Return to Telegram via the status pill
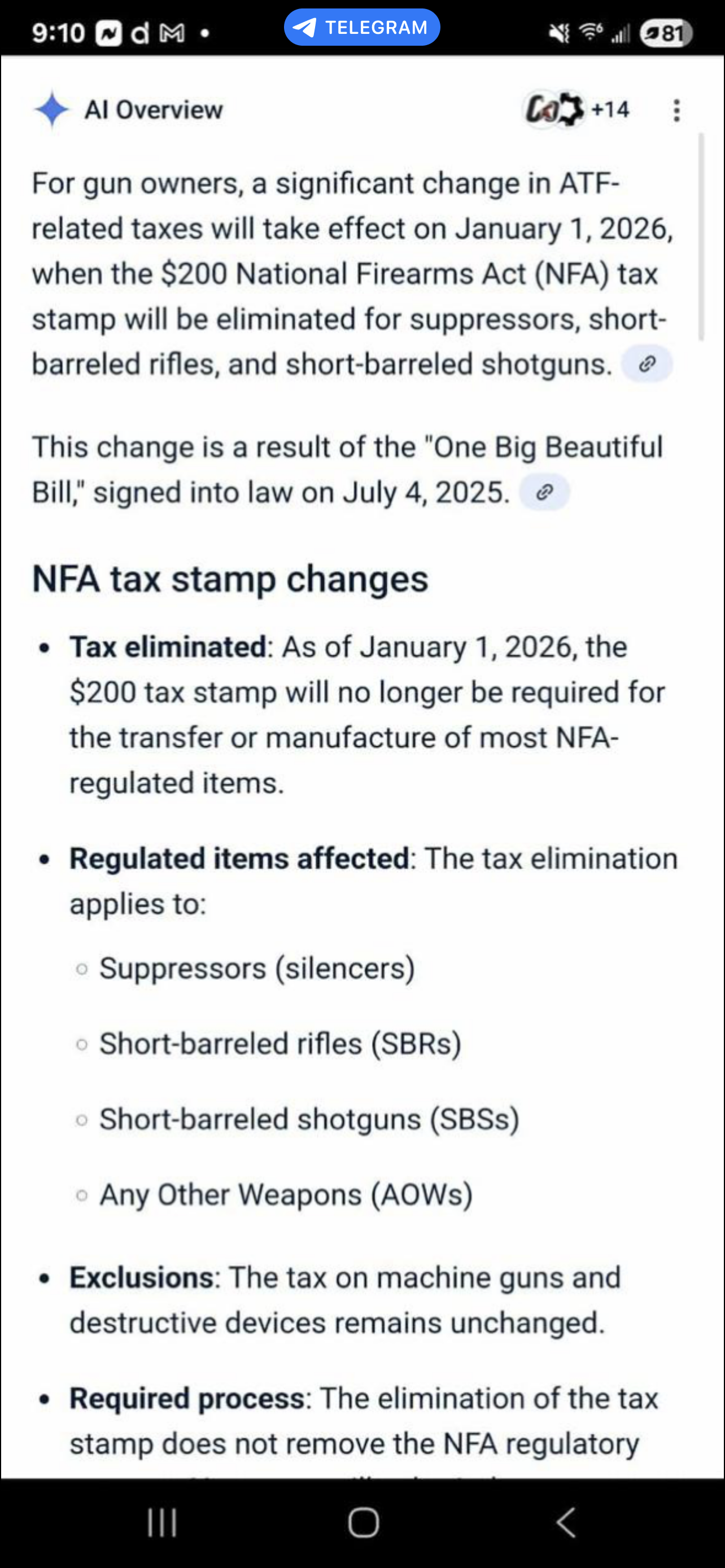The image size is (725, 1568). click(361, 28)
